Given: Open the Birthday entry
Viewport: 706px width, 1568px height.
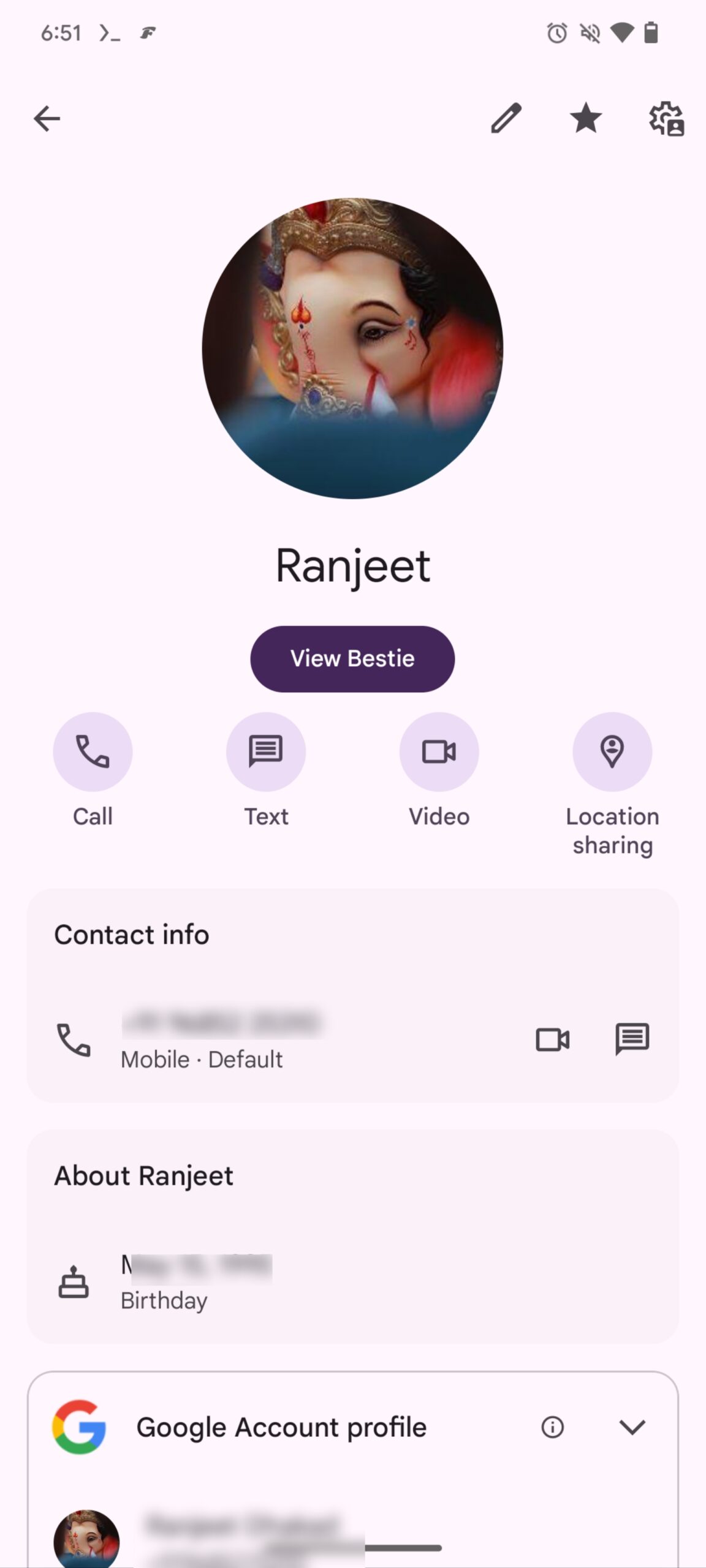Looking at the screenshot, I should pos(196,1281).
